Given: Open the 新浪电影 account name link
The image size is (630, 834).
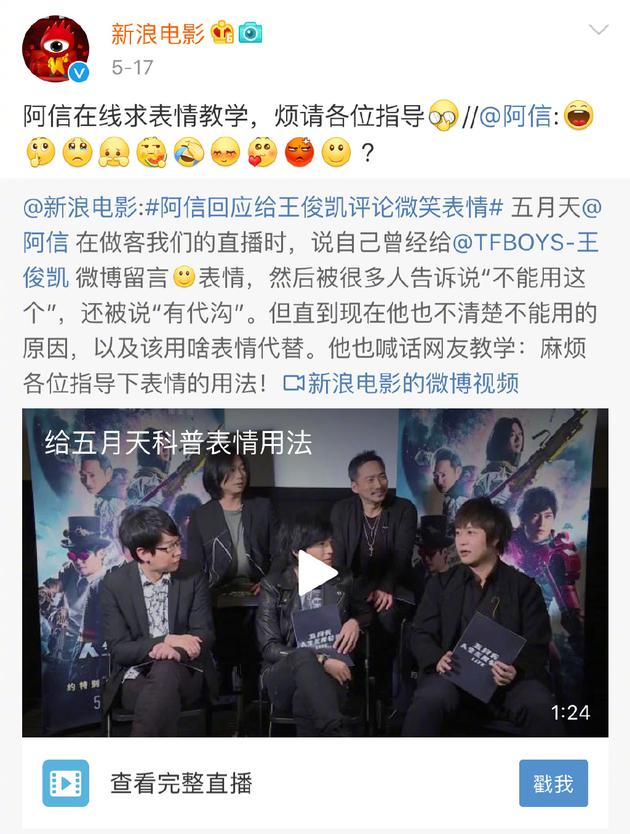Looking at the screenshot, I should coord(157,33).
